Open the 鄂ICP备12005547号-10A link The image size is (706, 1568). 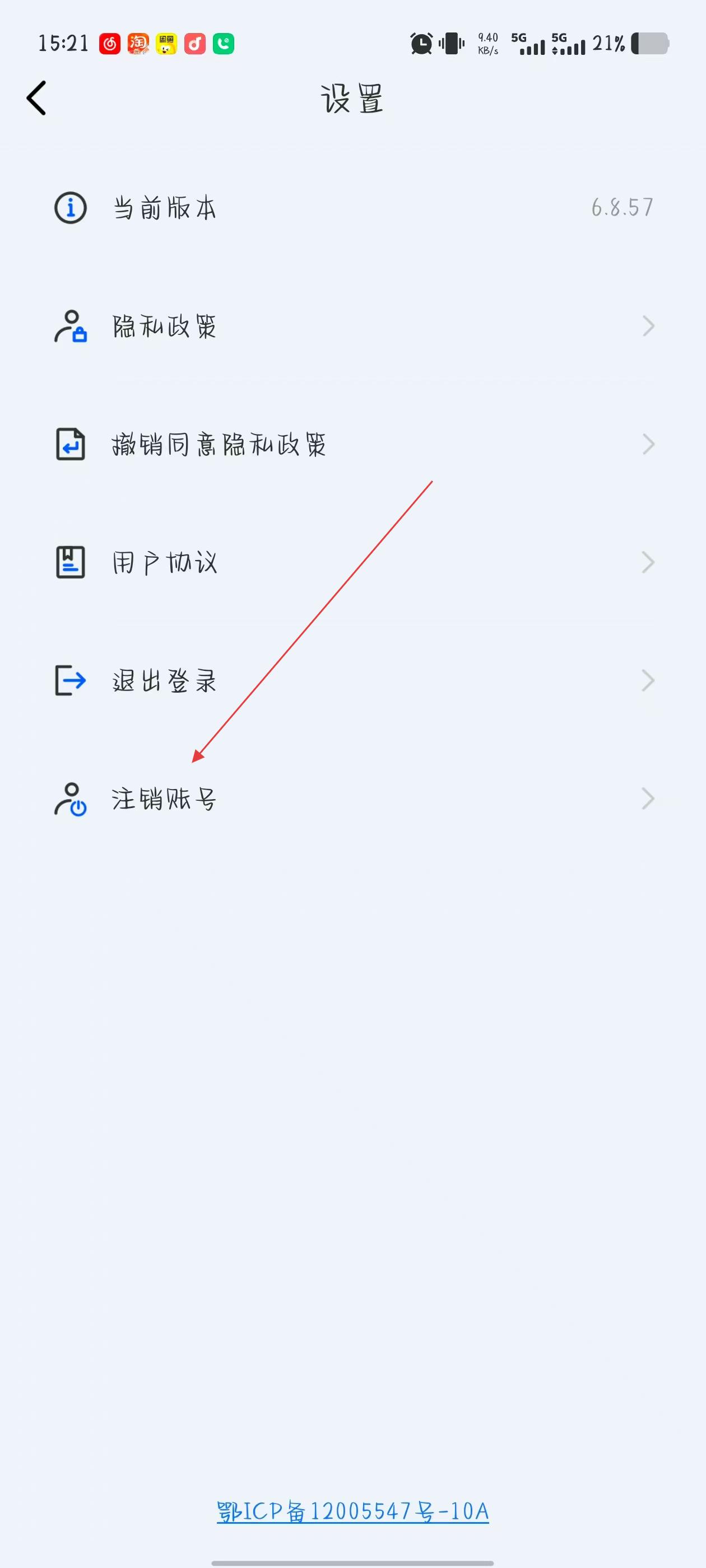click(x=352, y=1512)
